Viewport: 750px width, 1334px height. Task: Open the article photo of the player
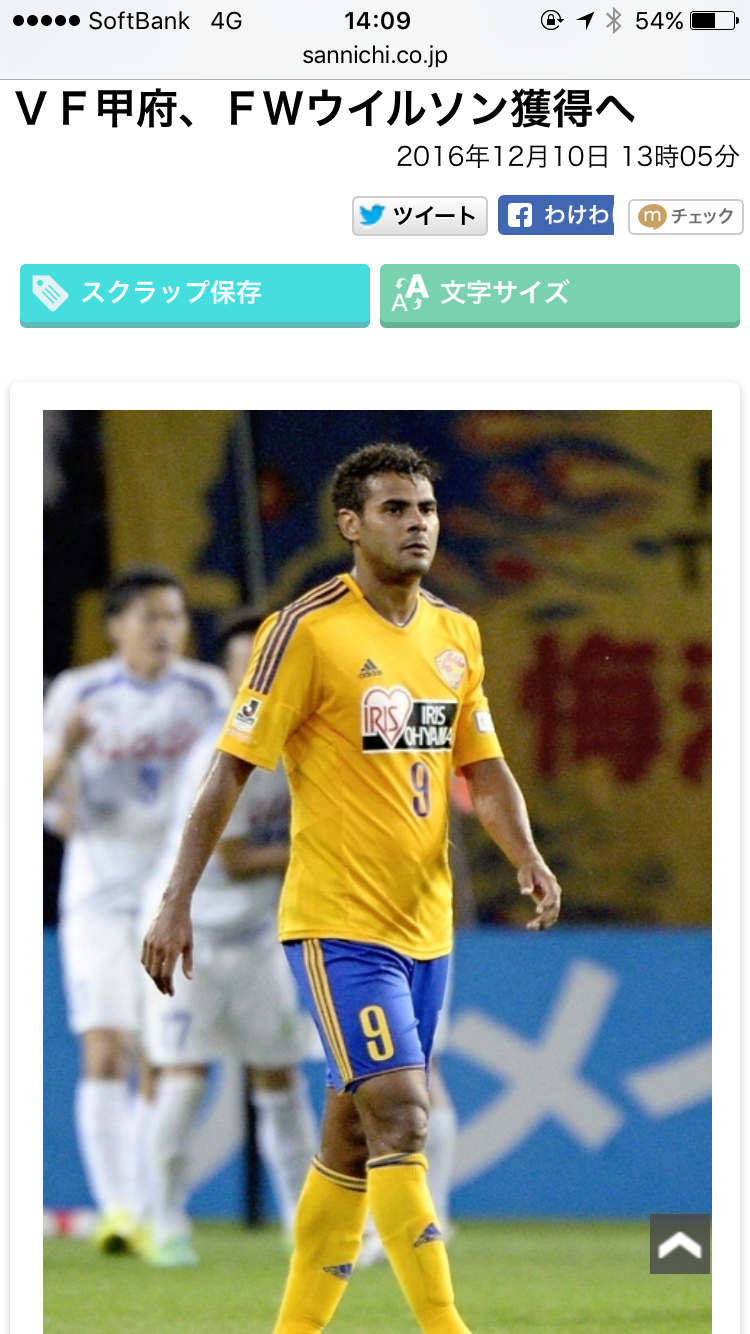pyautogui.click(x=377, y=872)
